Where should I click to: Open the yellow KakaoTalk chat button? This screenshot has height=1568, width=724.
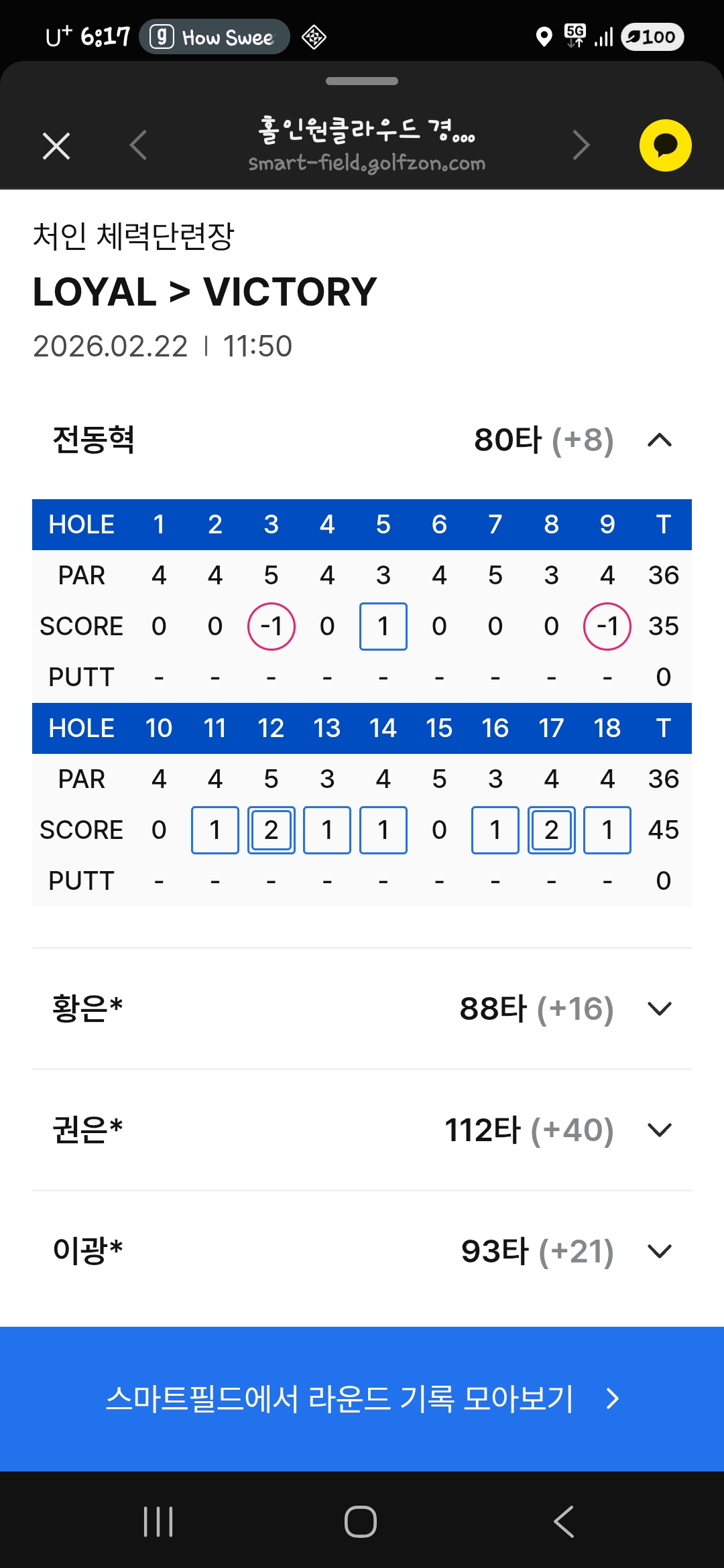[665, 145]
